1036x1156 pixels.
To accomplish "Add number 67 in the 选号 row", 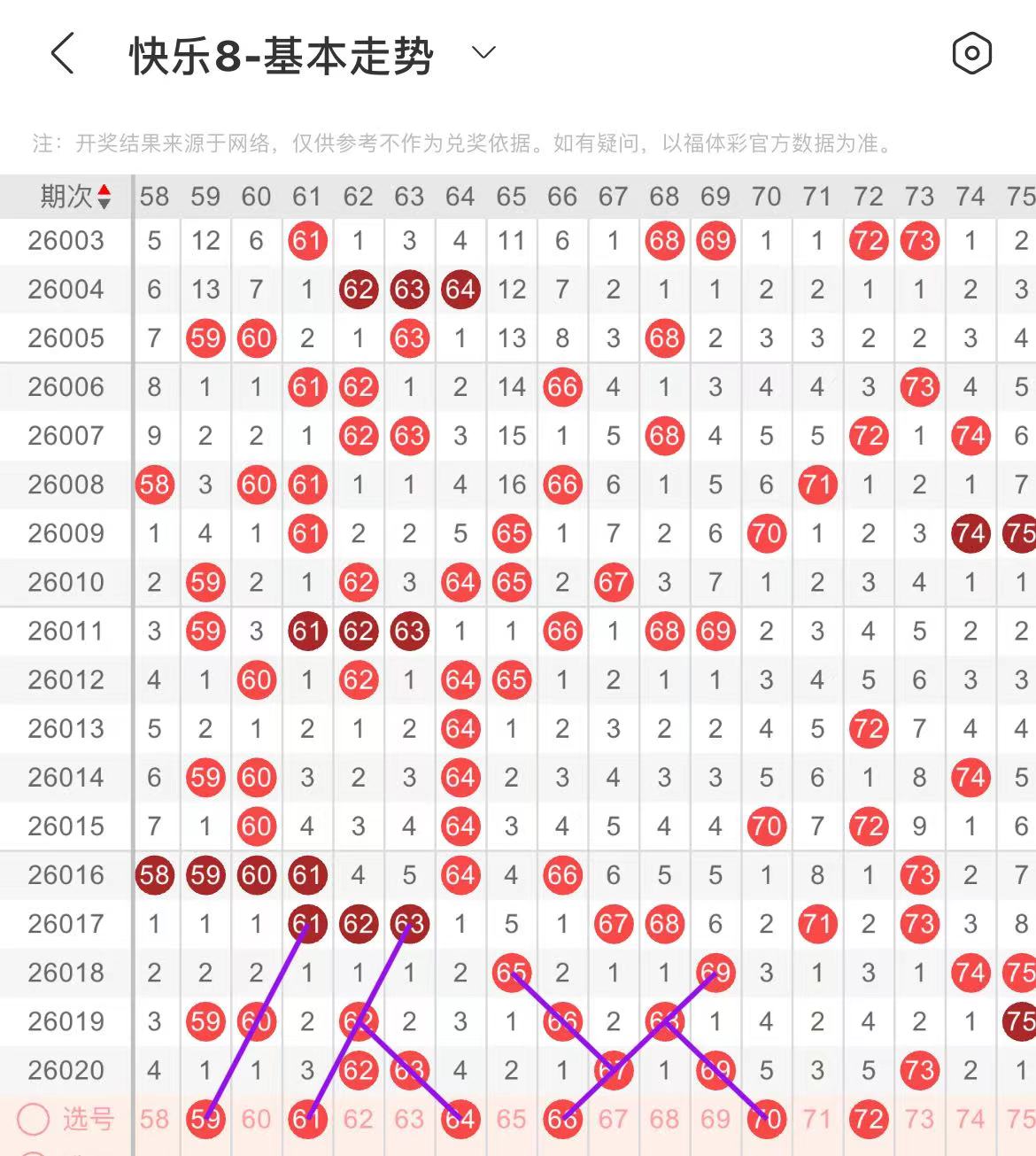I will pos(613,1119).
